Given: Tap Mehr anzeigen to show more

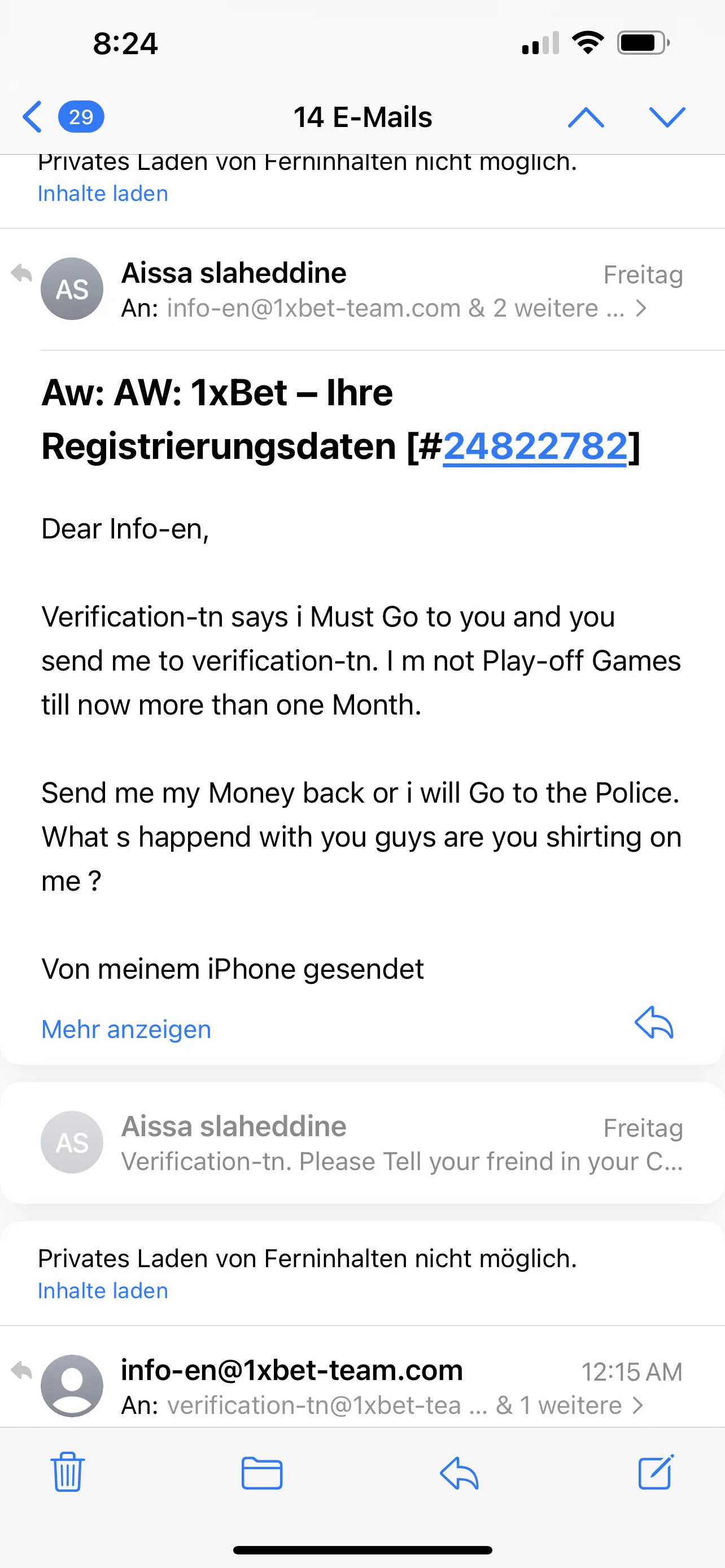Looking at the screenshot, I should click(x=126, y=1029).
